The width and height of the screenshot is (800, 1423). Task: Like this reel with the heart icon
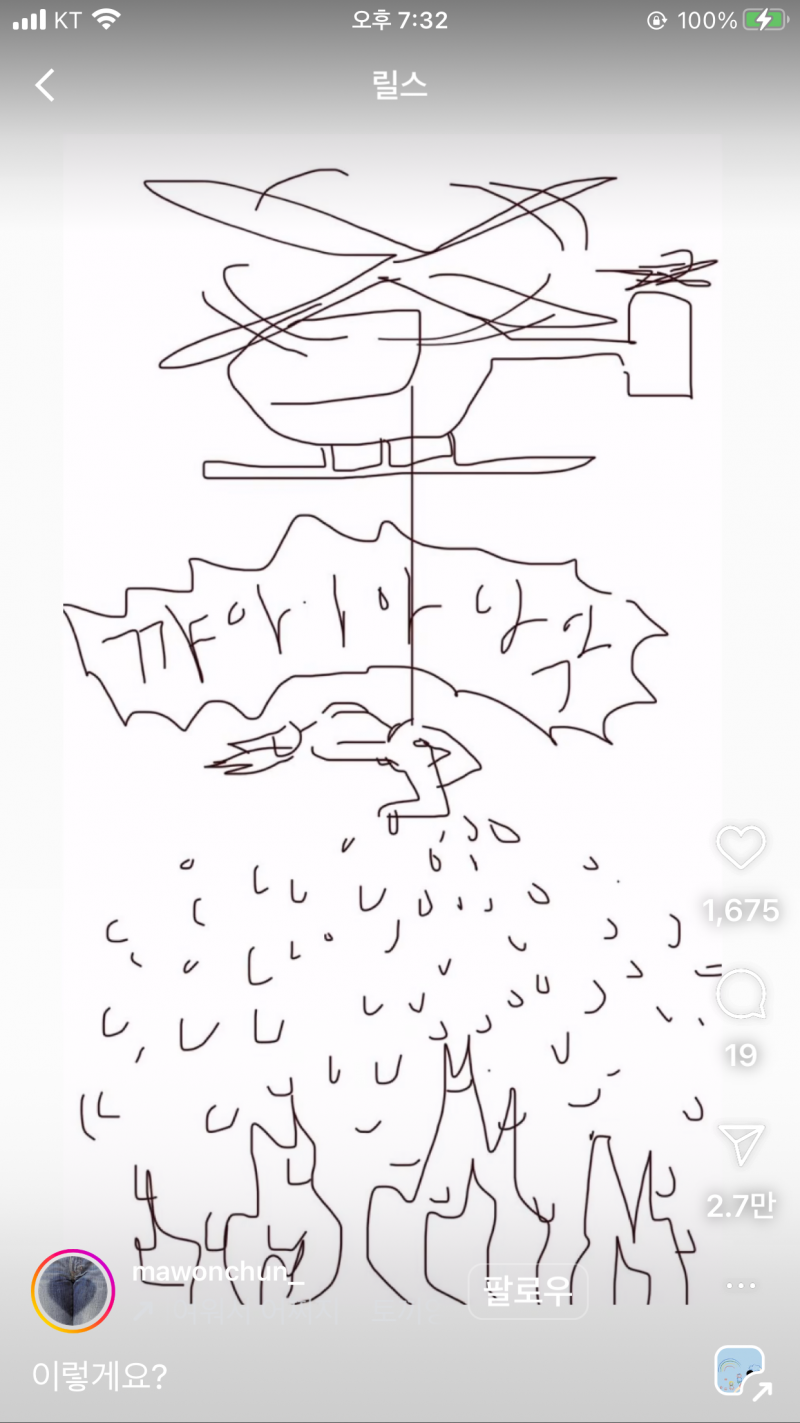pos(741,848)
